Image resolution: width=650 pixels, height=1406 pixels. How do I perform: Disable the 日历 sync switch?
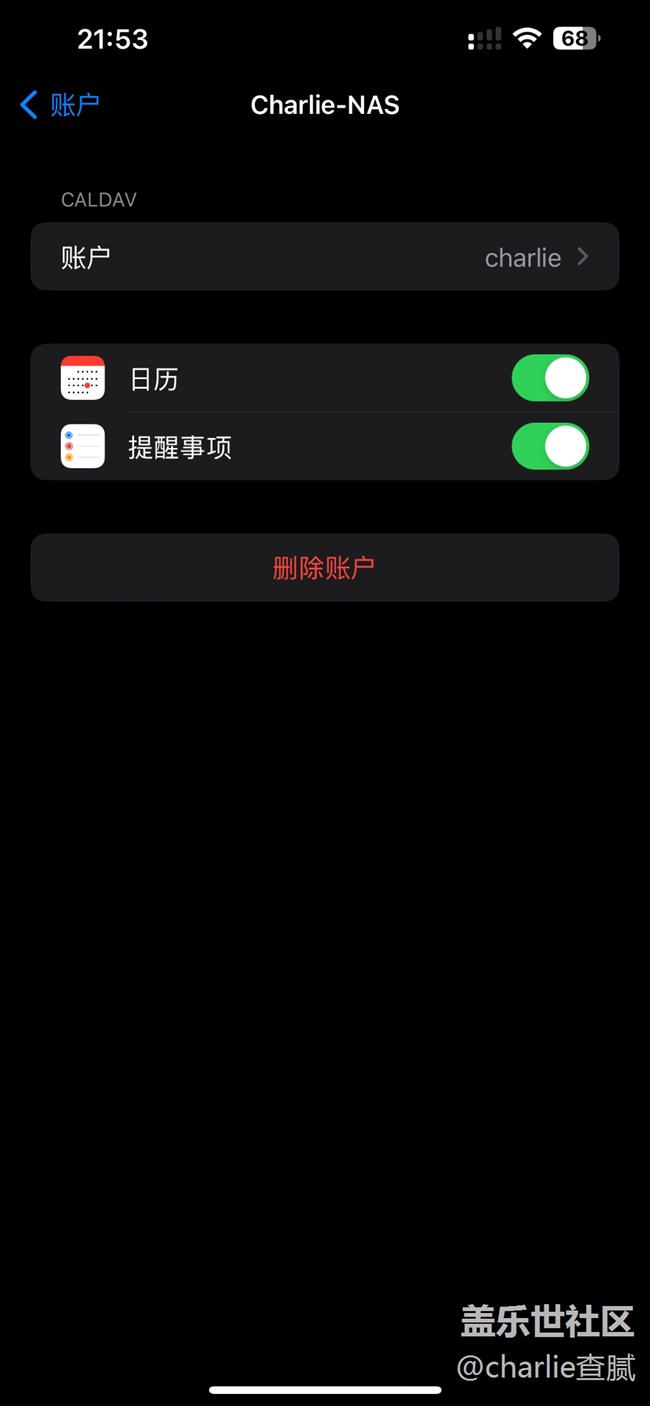[550, 378]
